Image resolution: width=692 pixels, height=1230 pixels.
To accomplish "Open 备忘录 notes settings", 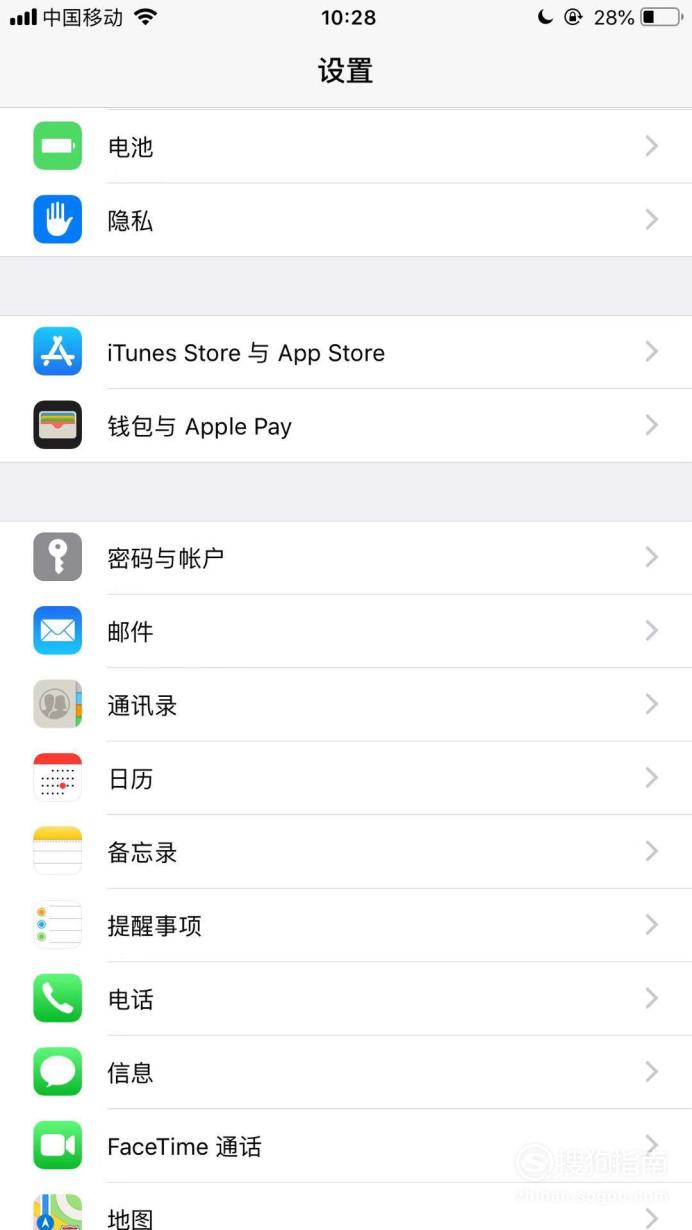I will (346, 852).
